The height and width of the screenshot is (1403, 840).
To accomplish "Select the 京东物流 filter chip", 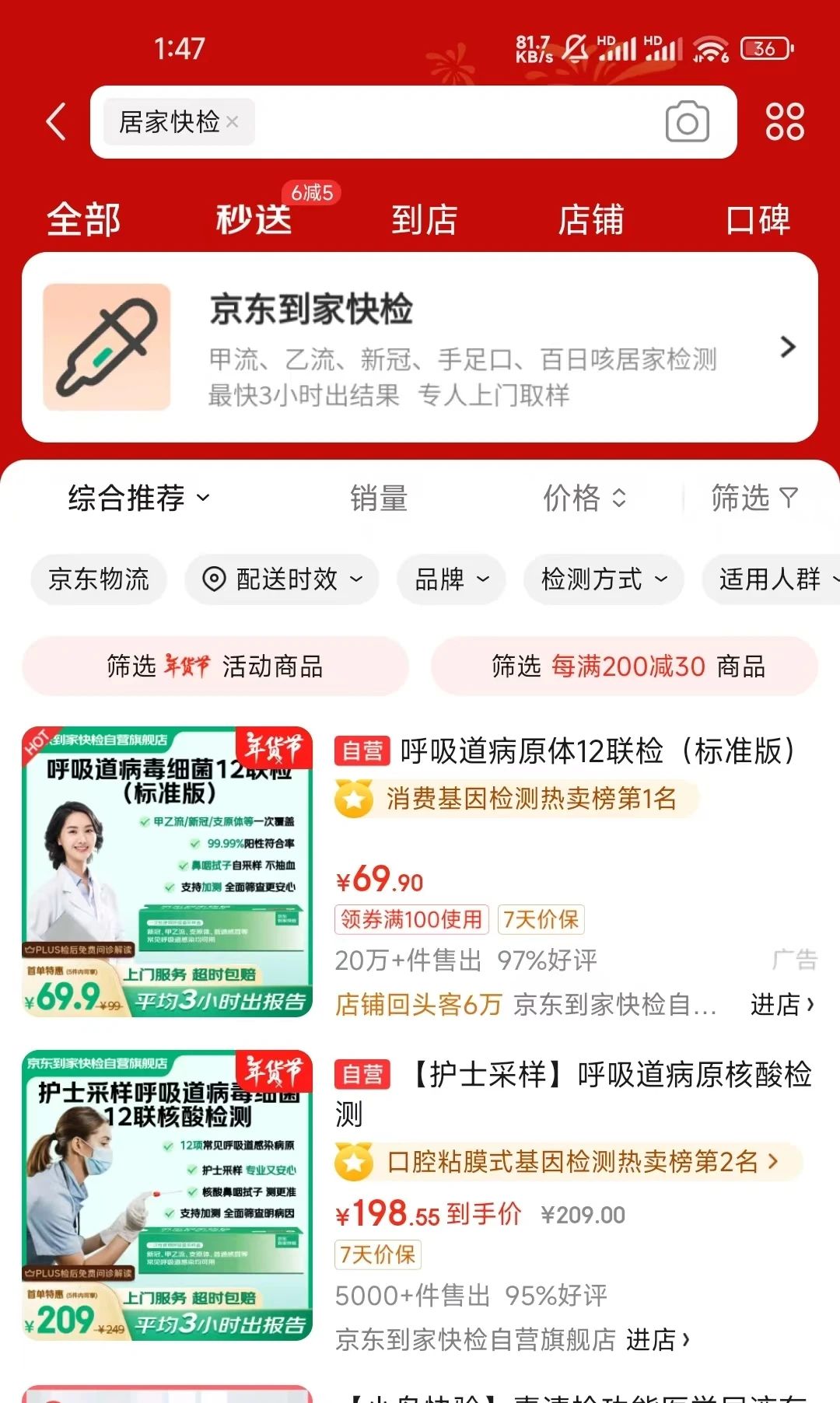I will 99,579.
